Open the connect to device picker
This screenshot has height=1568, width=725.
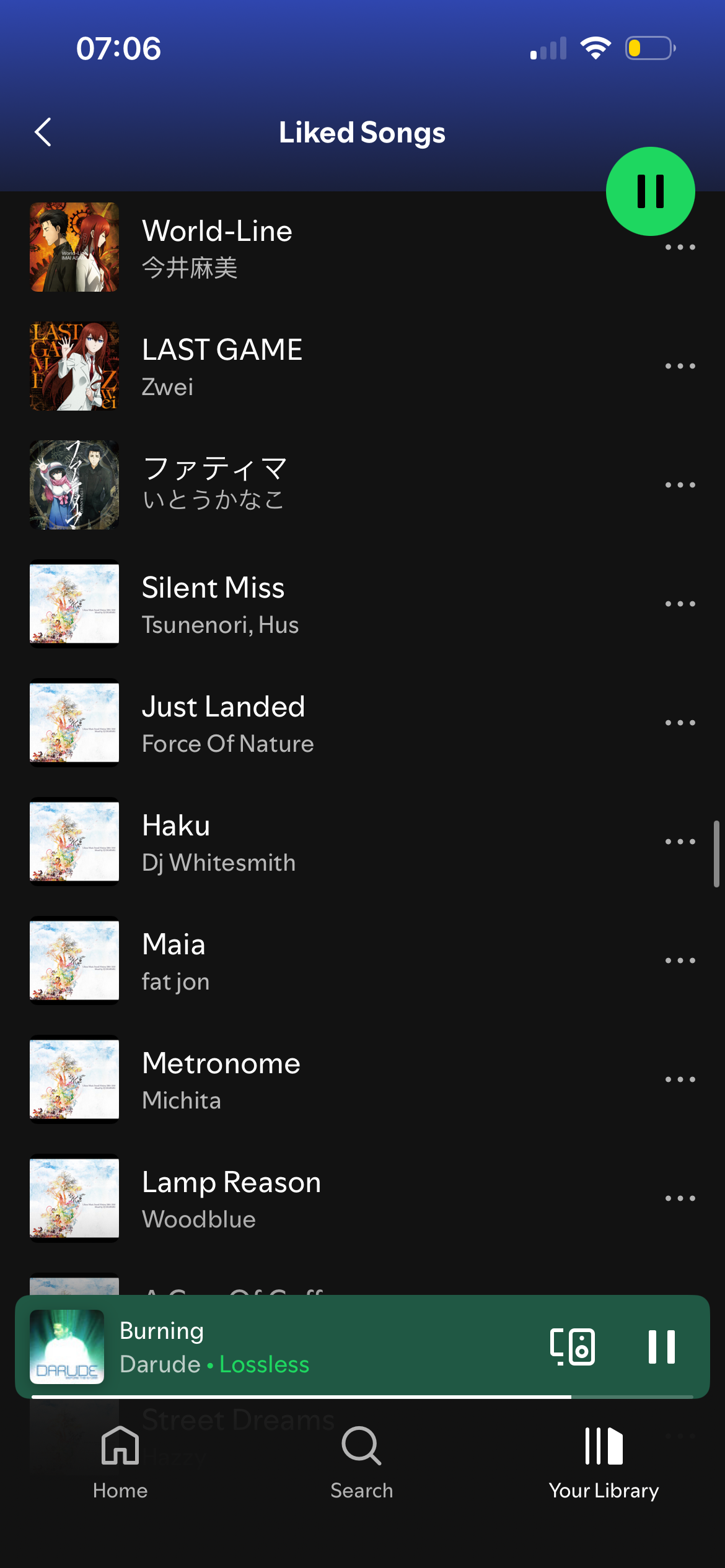tap(572, 1347)
